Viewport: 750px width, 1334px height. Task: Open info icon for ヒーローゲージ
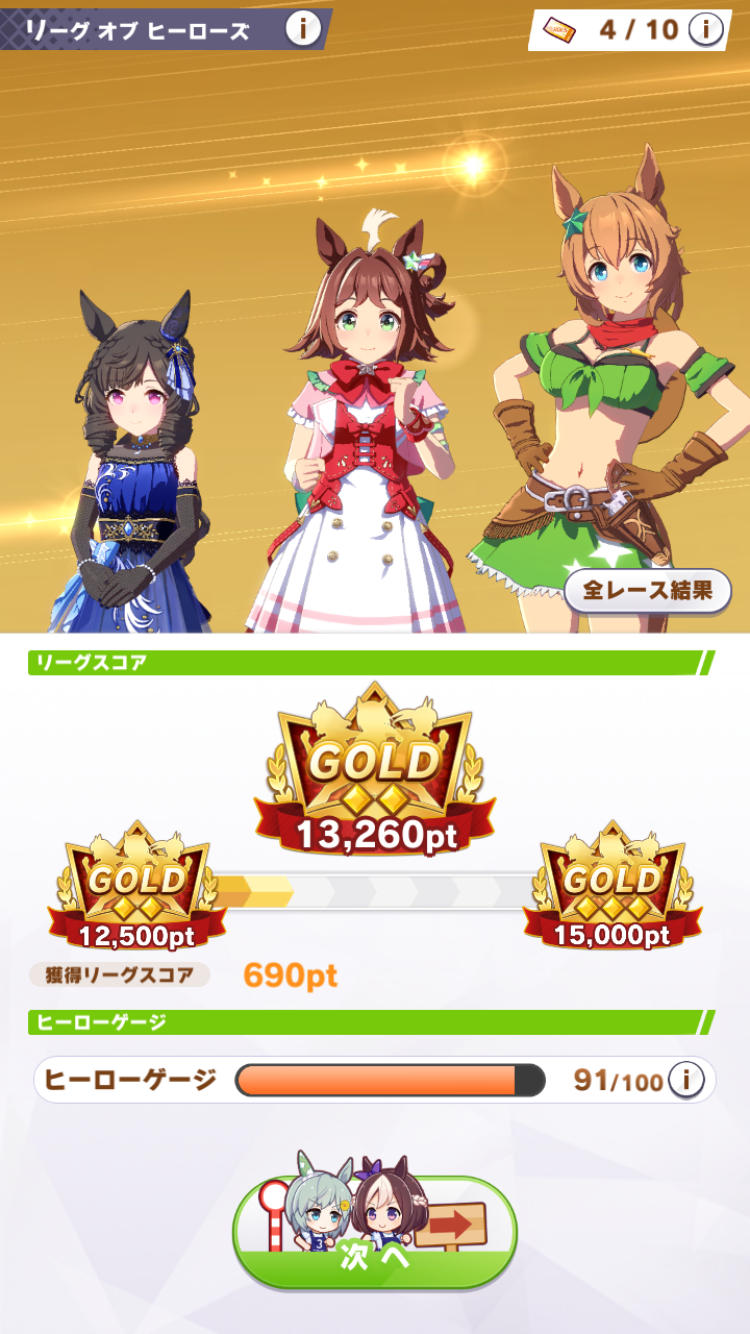click(687, 1080)
